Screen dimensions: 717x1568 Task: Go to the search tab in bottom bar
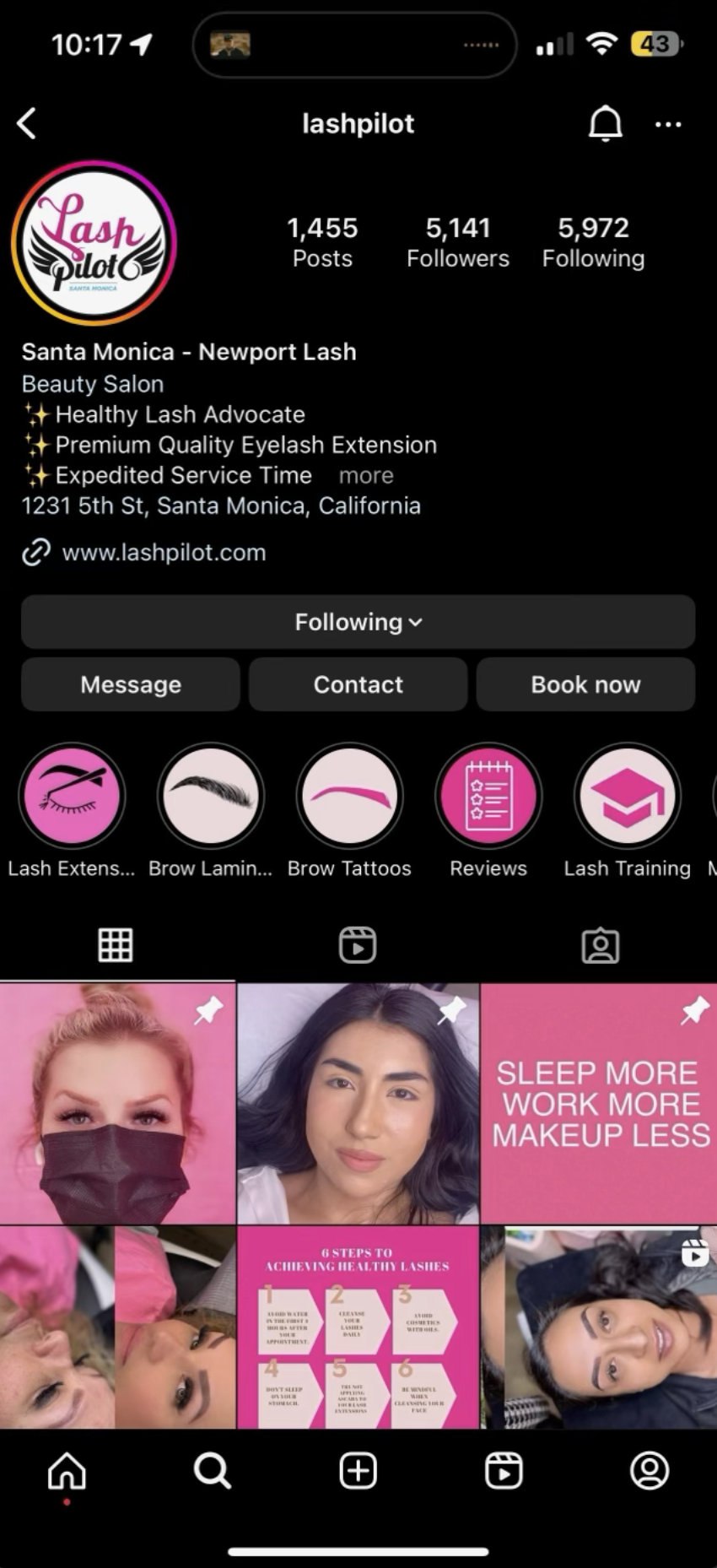click(x=212, y=1471)
